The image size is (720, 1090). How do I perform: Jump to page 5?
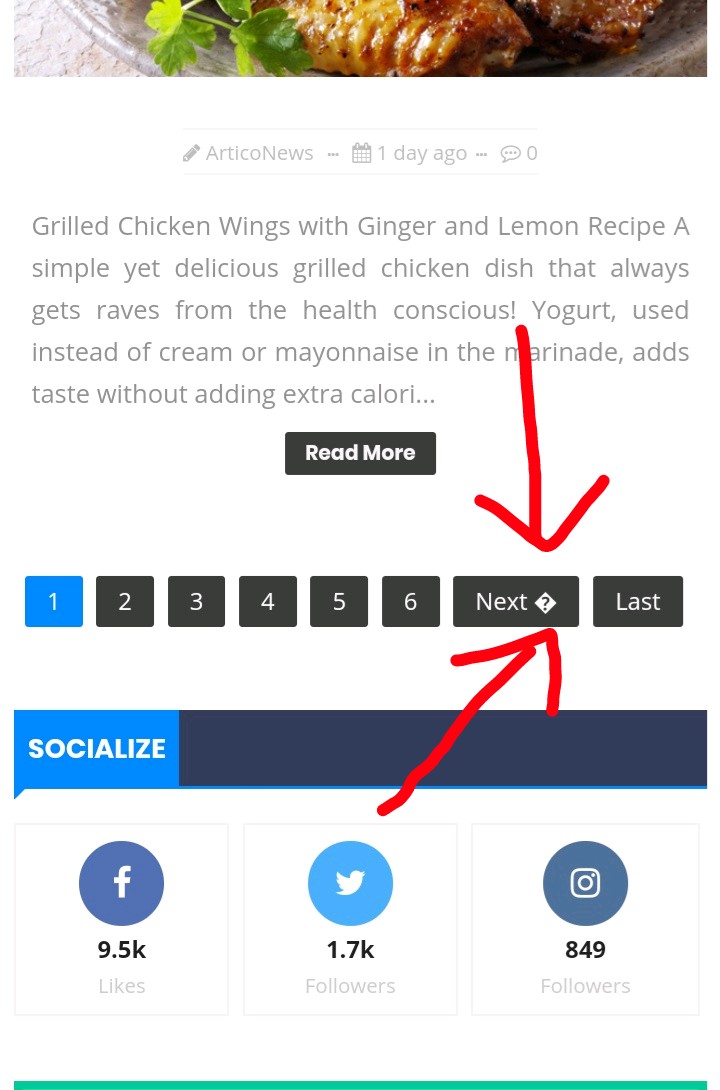[x=339, y=601]
